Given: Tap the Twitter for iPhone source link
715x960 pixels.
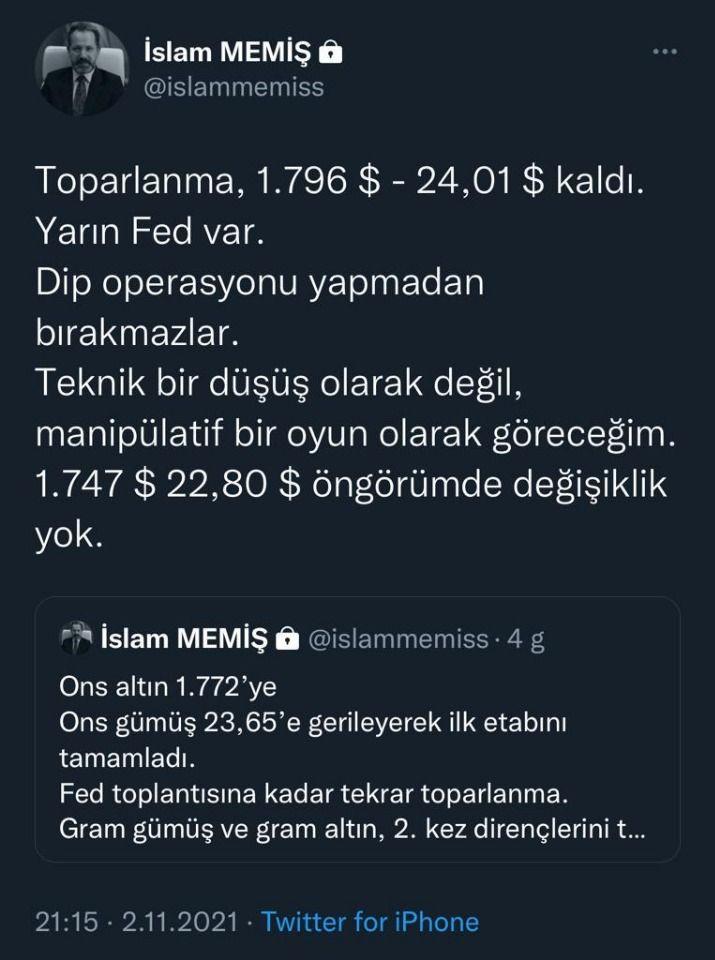Looking at the screenshot, I should click(x=370, y=921).
